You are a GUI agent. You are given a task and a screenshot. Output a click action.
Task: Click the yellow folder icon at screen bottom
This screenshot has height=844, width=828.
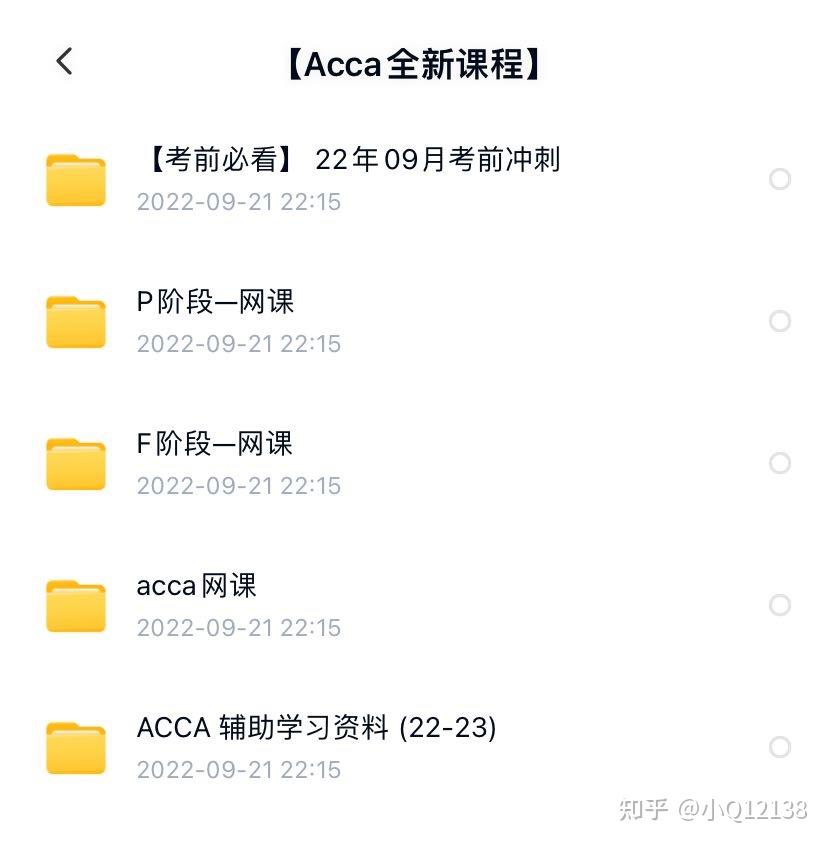point(75,747)
